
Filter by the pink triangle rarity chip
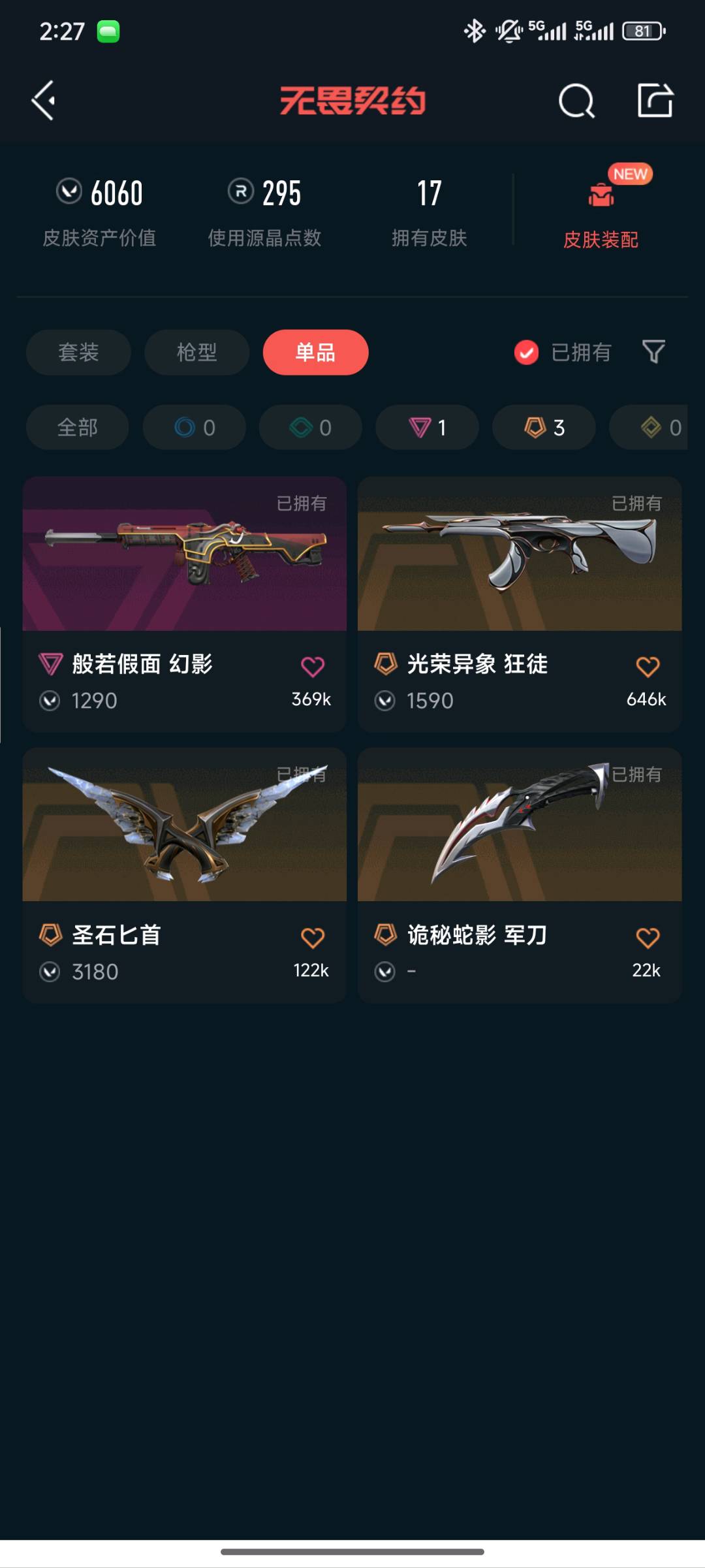tap(427, 428)
